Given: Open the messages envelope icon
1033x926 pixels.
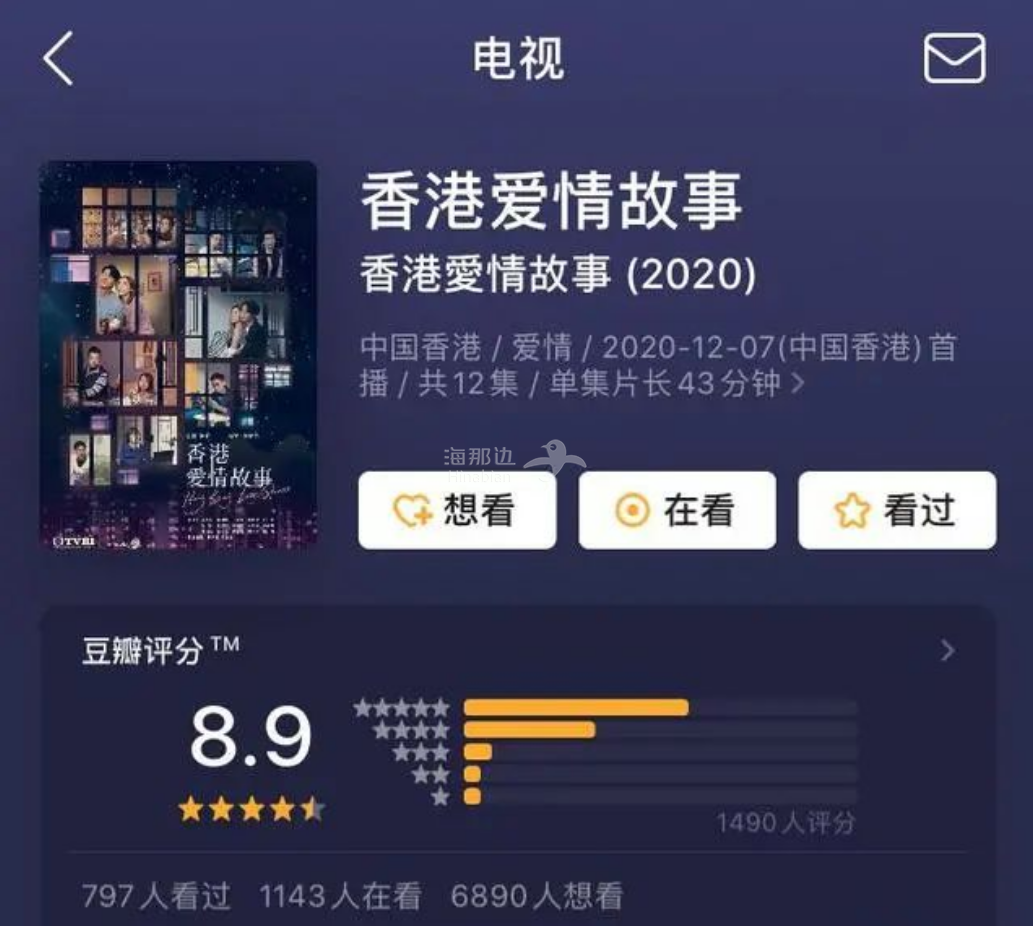Looking at the screenshot, I should click(x=954, y=58).
